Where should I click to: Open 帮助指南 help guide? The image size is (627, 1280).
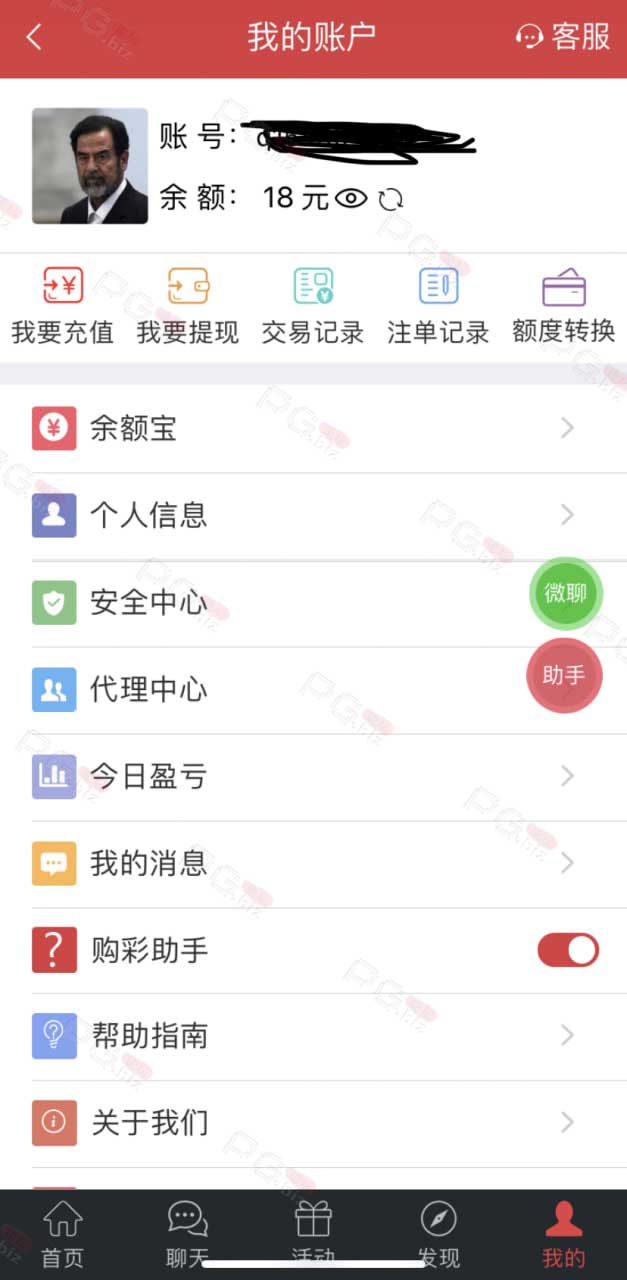[313, 1036]
